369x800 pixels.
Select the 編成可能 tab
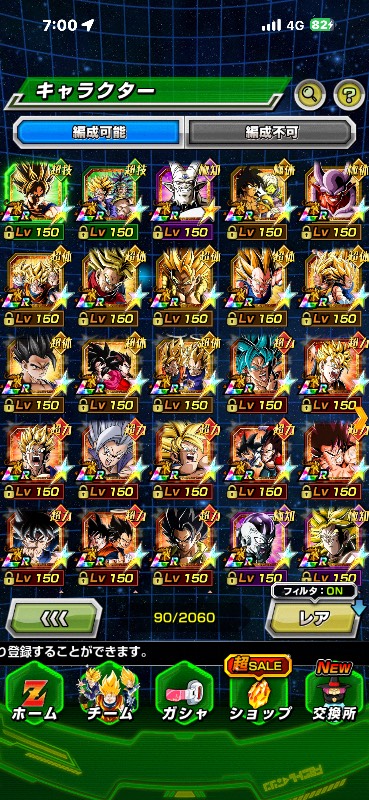click(x=98, y=133)
